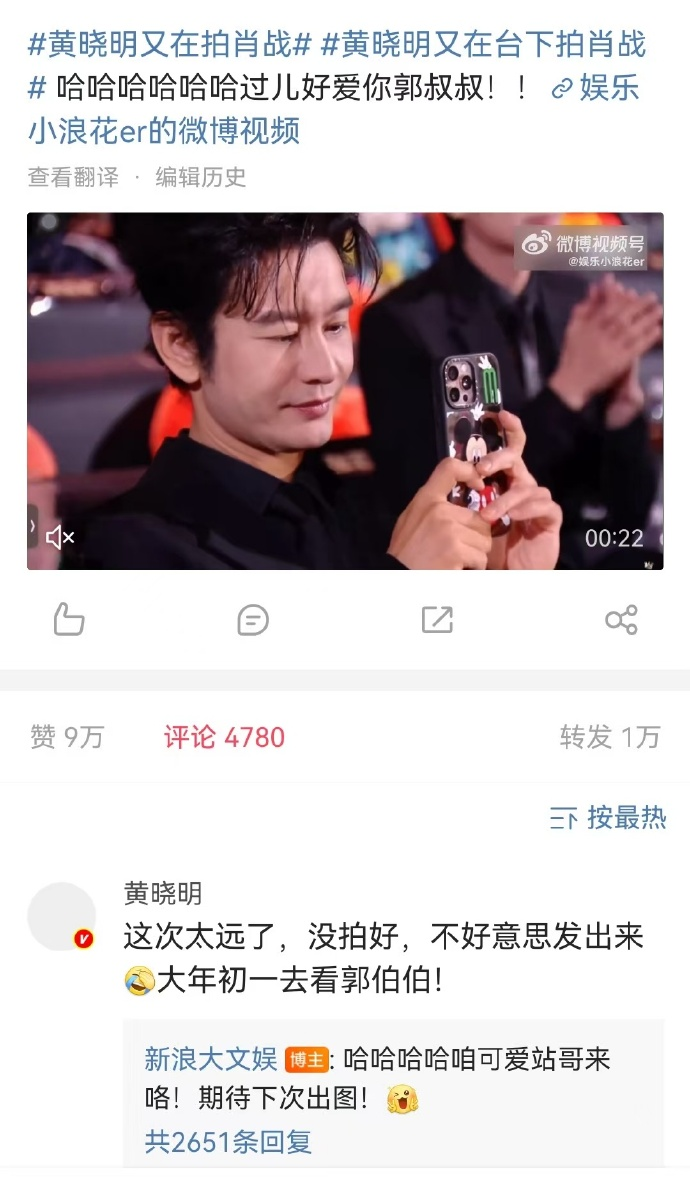Share this post via the share icon

click(621, 620)
